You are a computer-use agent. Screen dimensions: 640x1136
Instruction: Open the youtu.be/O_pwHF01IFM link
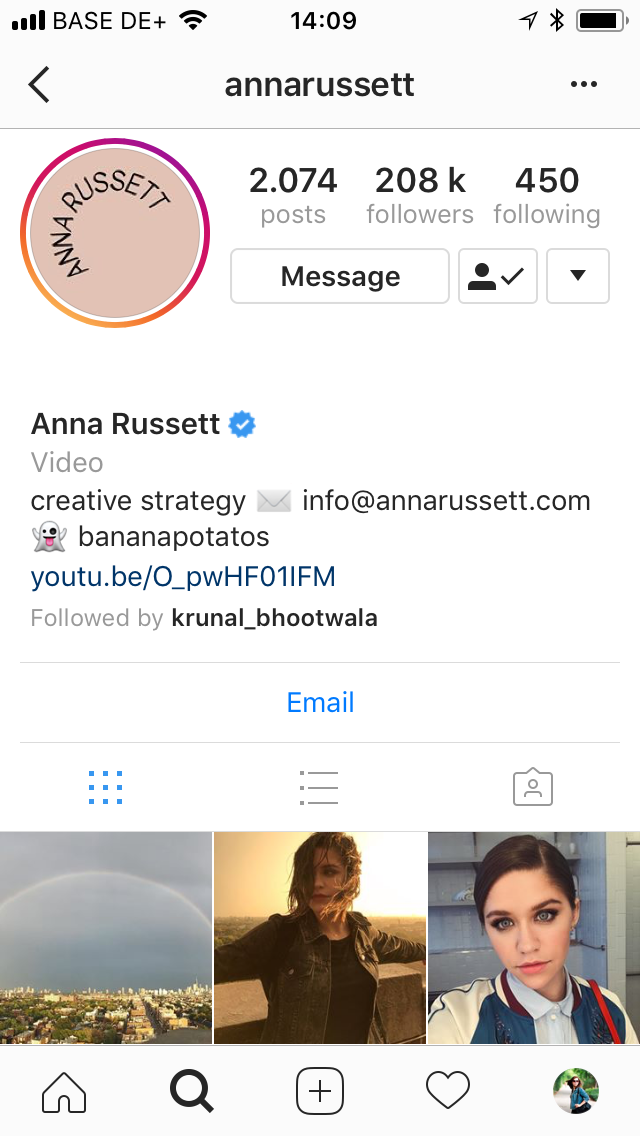[183, 576]
